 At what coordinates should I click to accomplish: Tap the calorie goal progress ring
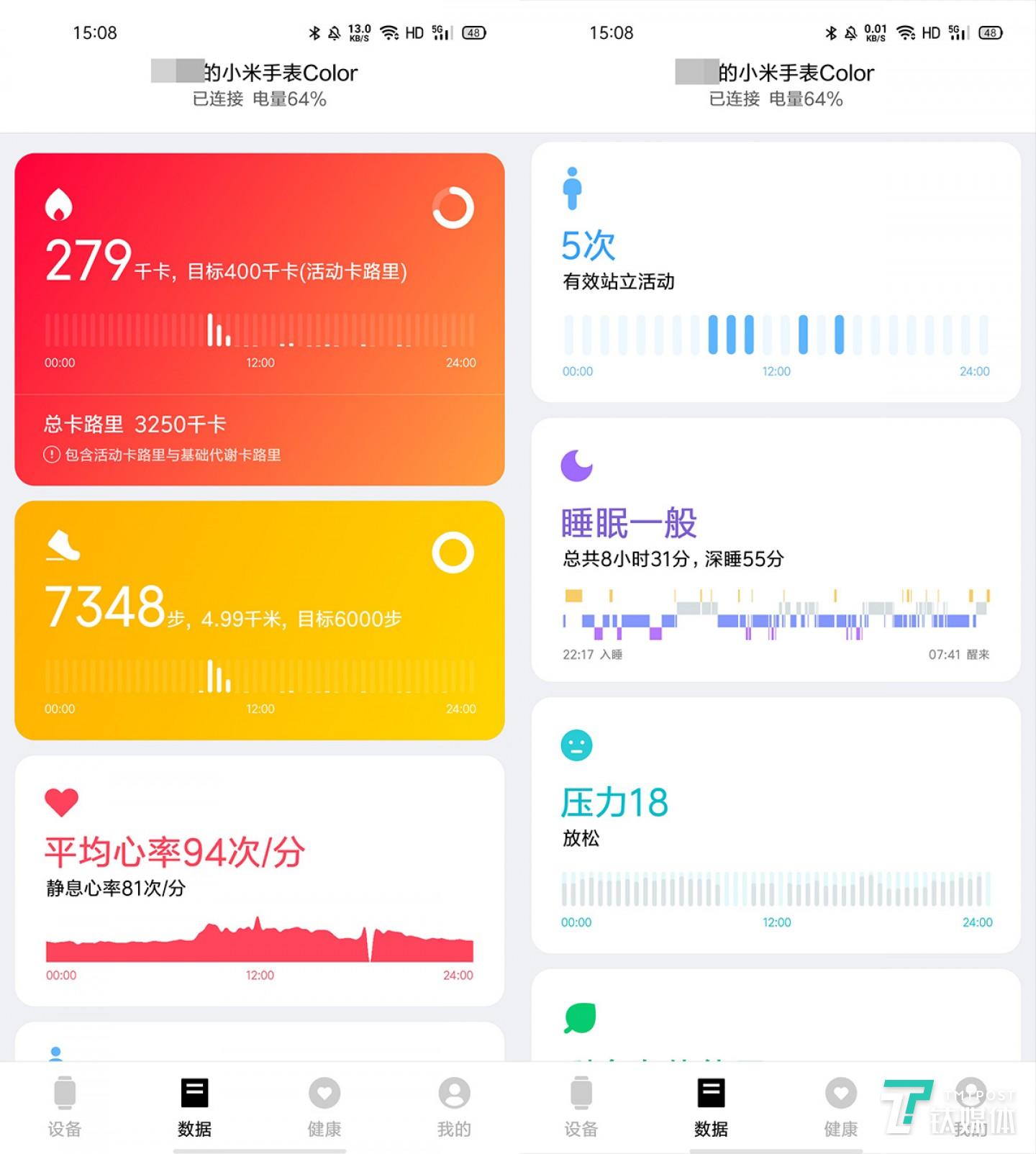coord(455,209)
